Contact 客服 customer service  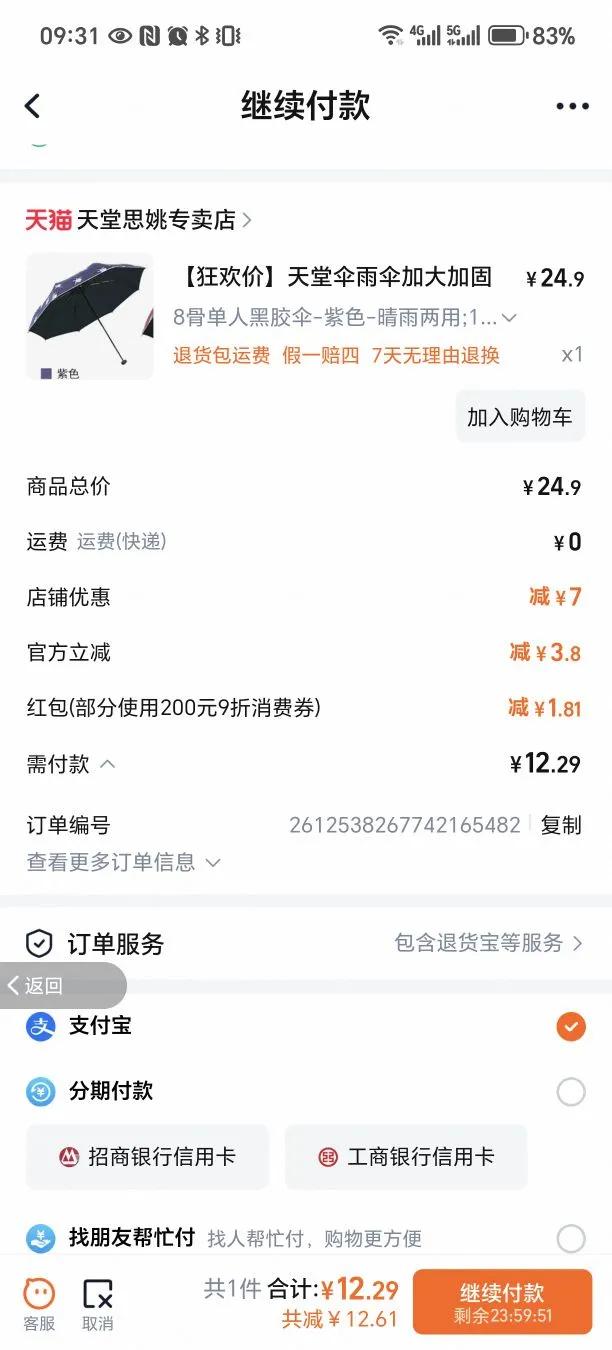point(40,1304)
